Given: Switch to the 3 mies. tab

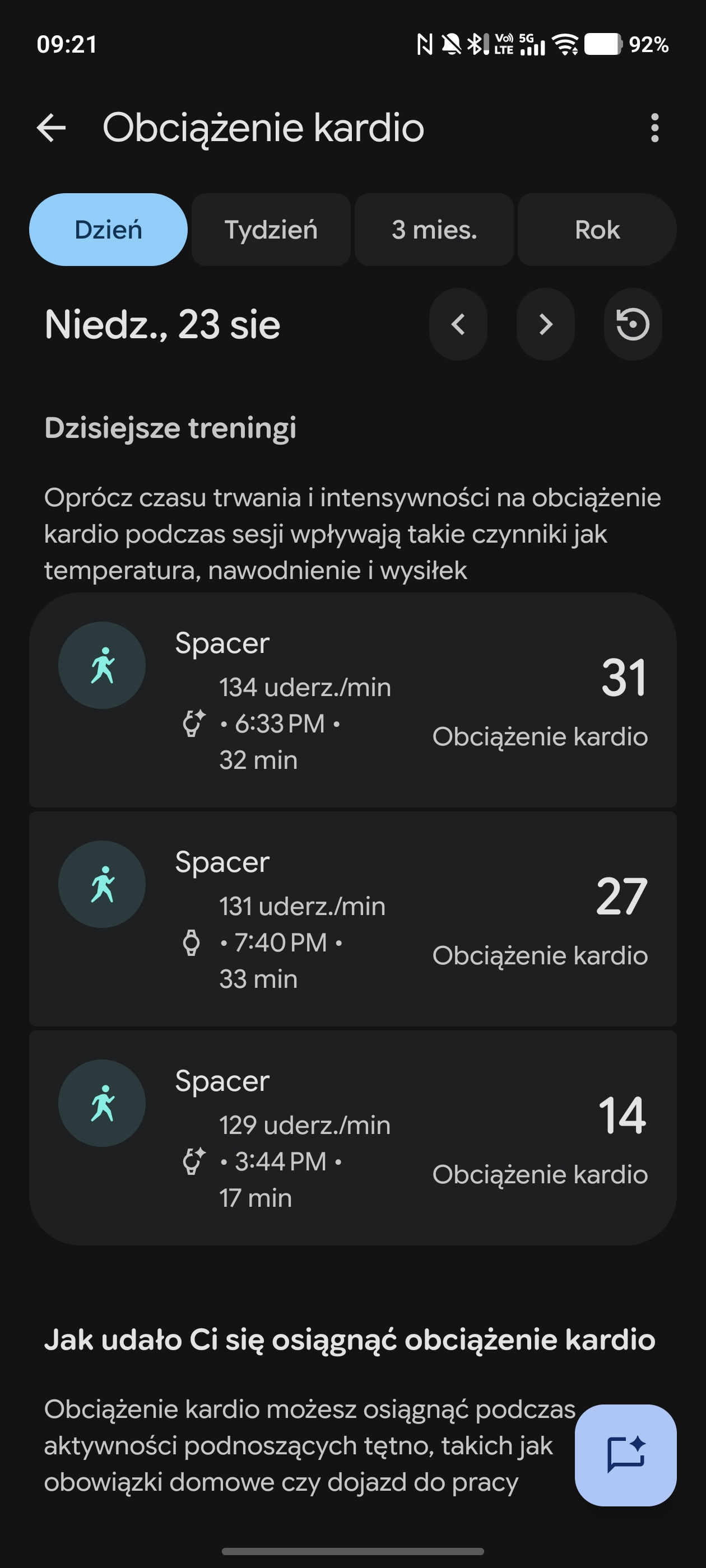Looking at the screenshot, I should point(434,230).
